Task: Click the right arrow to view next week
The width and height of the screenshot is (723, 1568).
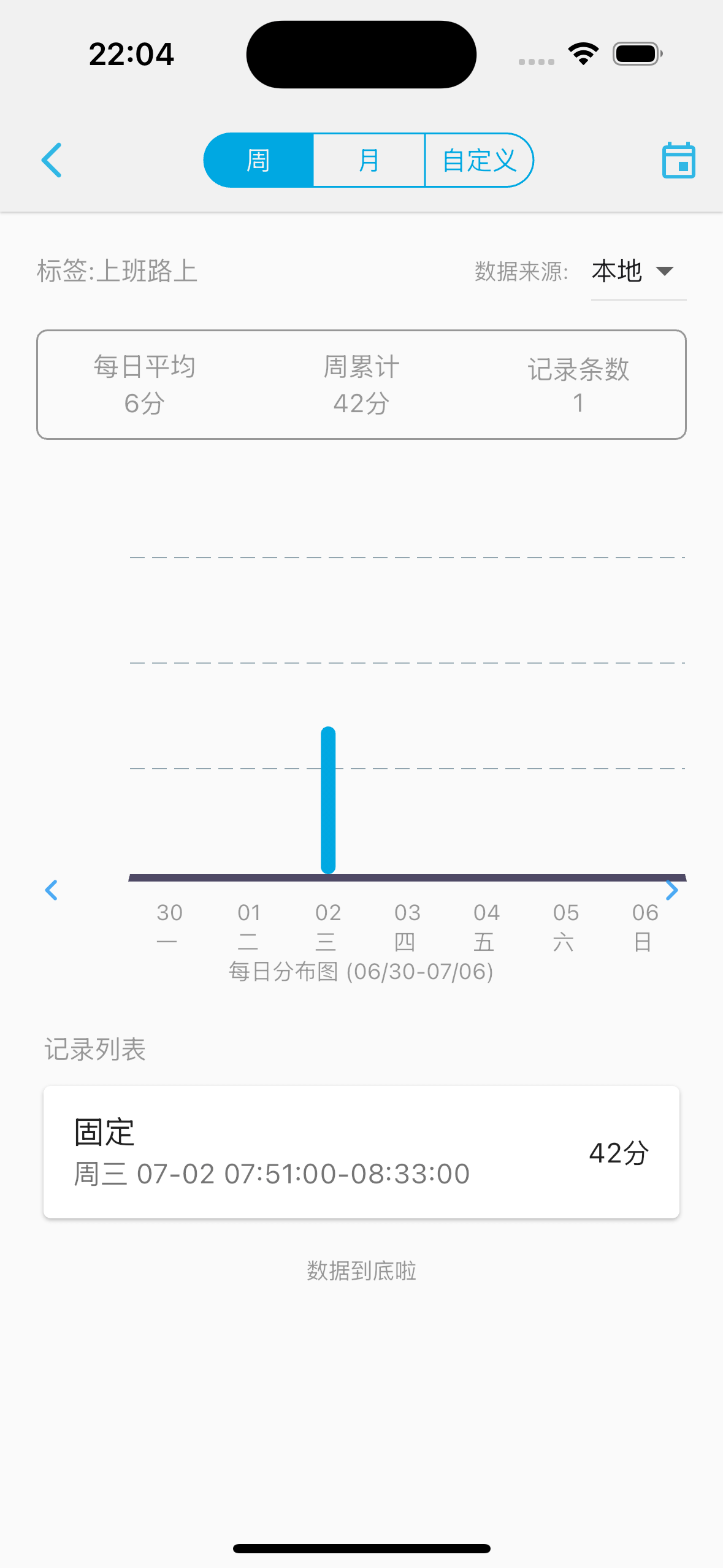Action: [x=673, y=890]
